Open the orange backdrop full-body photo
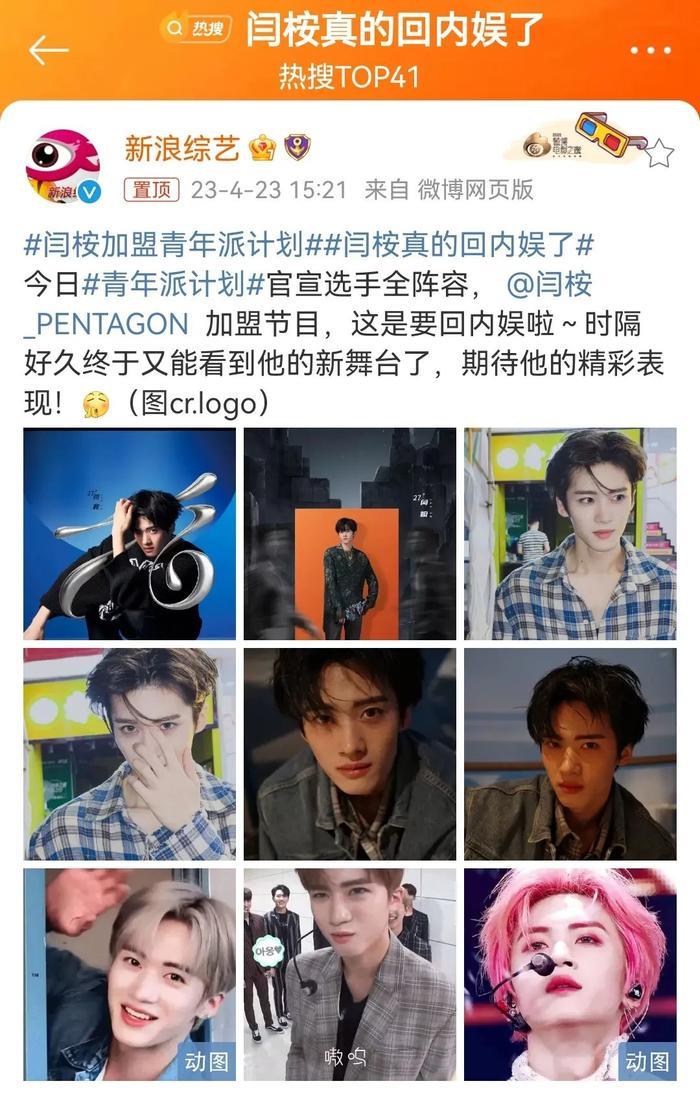The image size is (700, 1108). click(x=350, y=534)
